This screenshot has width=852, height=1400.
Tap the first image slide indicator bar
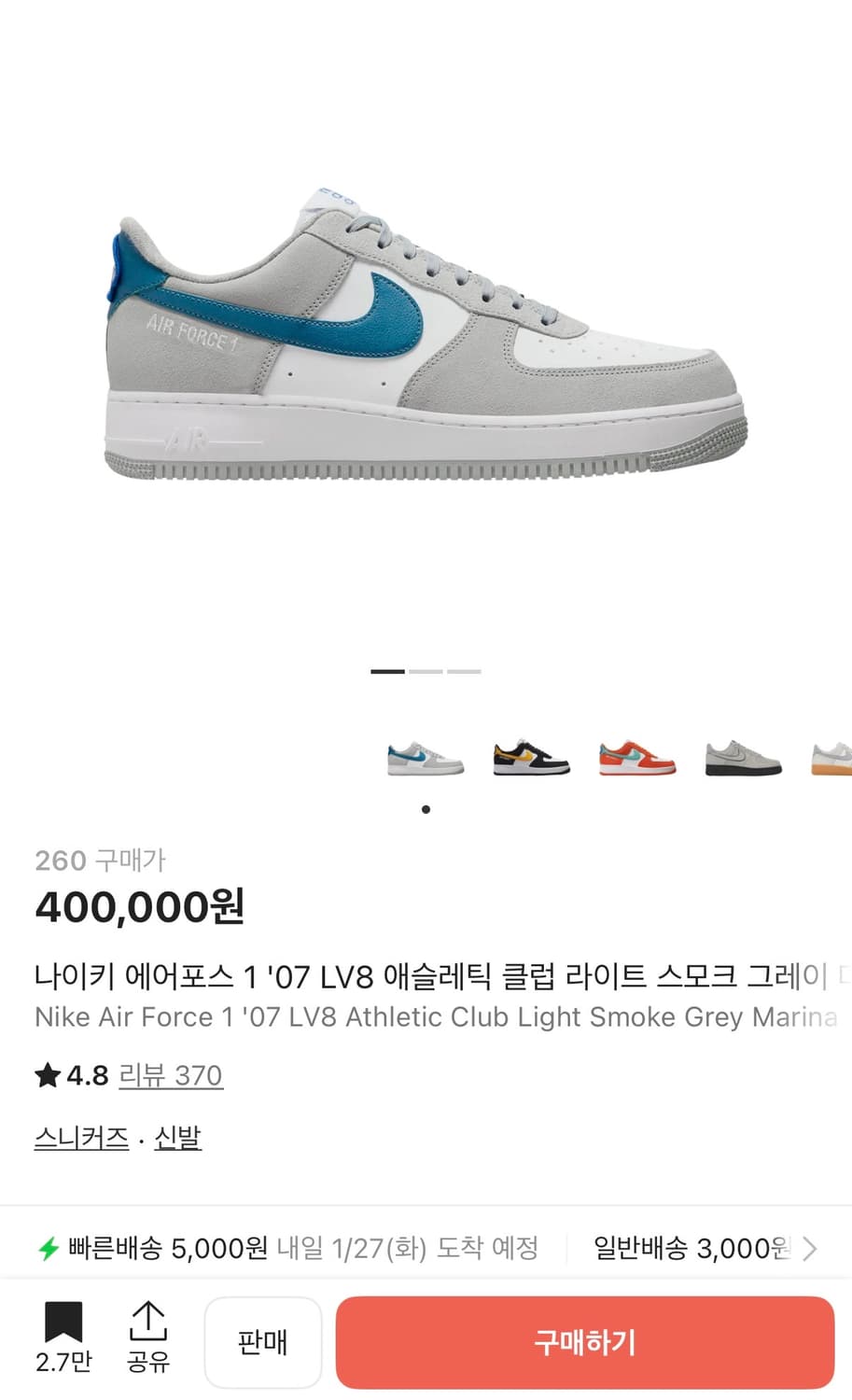pyautogui.click(x=386, y=670)
